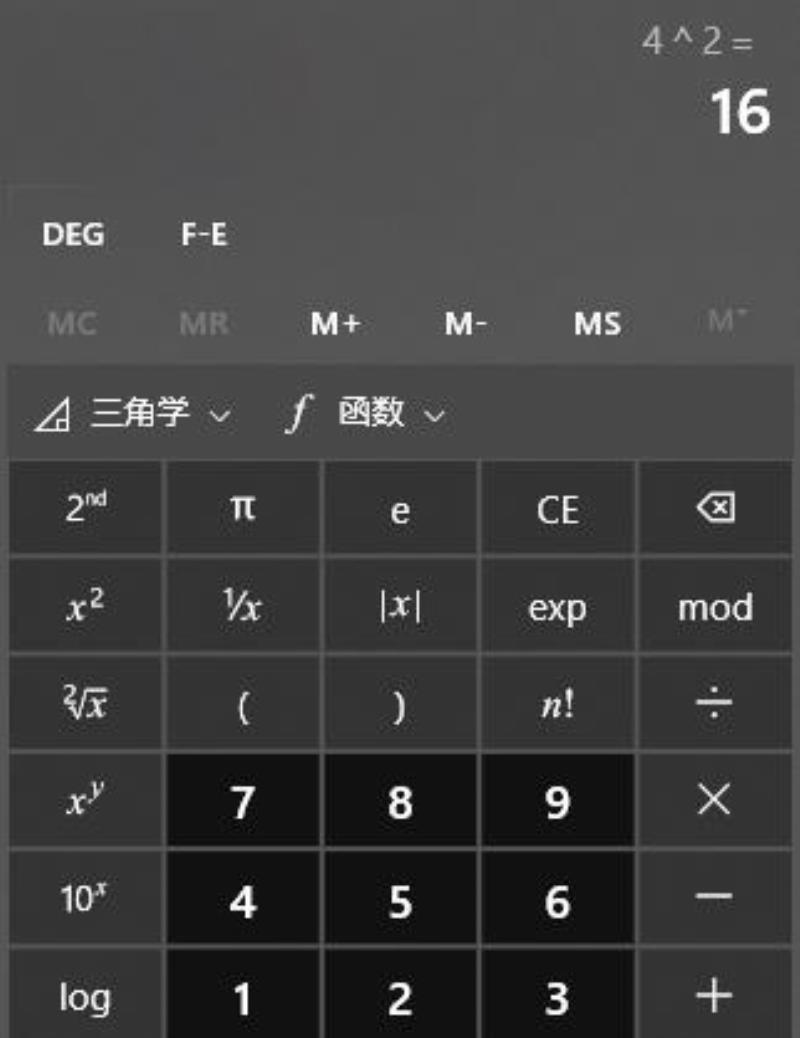
Task: Open the 函数 functions dropdown
Action: [364, 413]
